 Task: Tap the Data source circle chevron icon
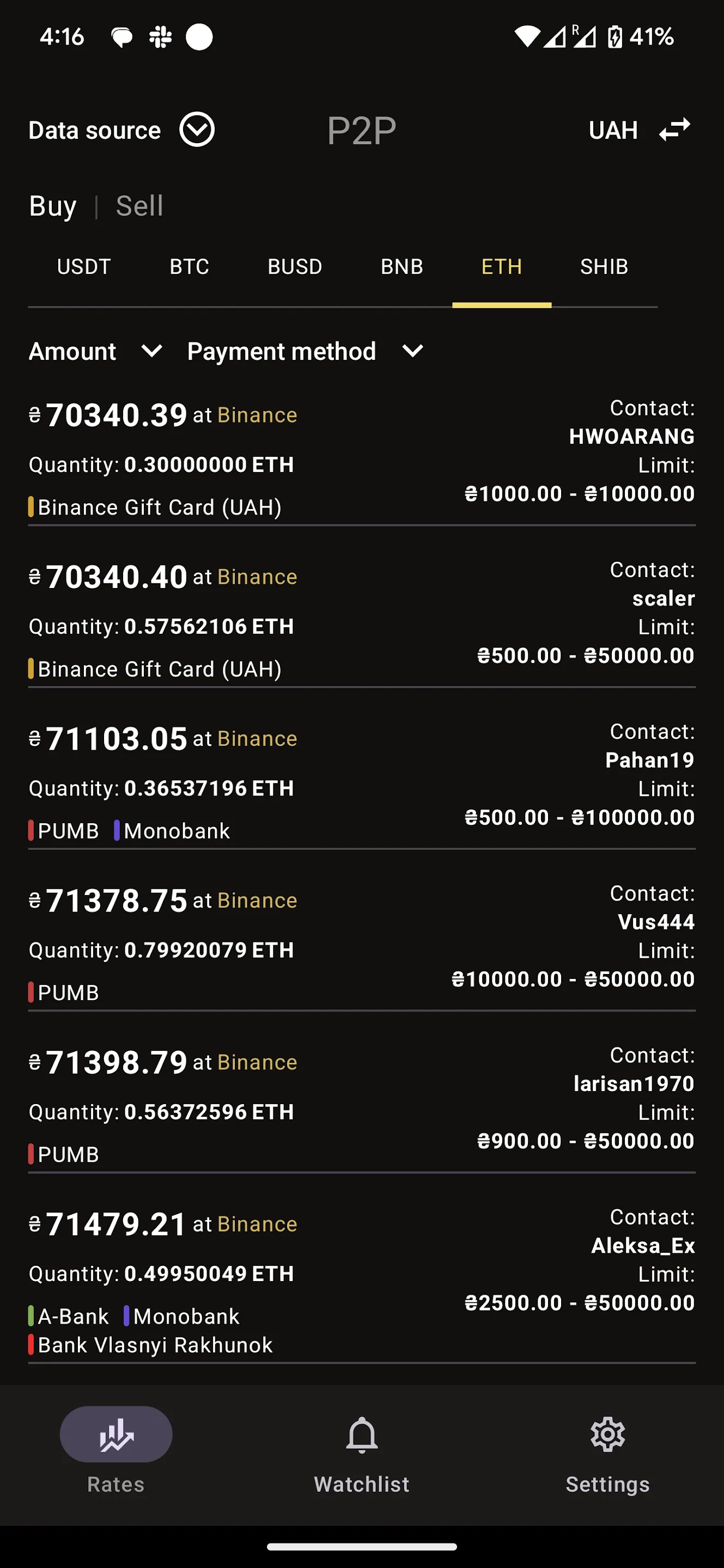point(196,130)
